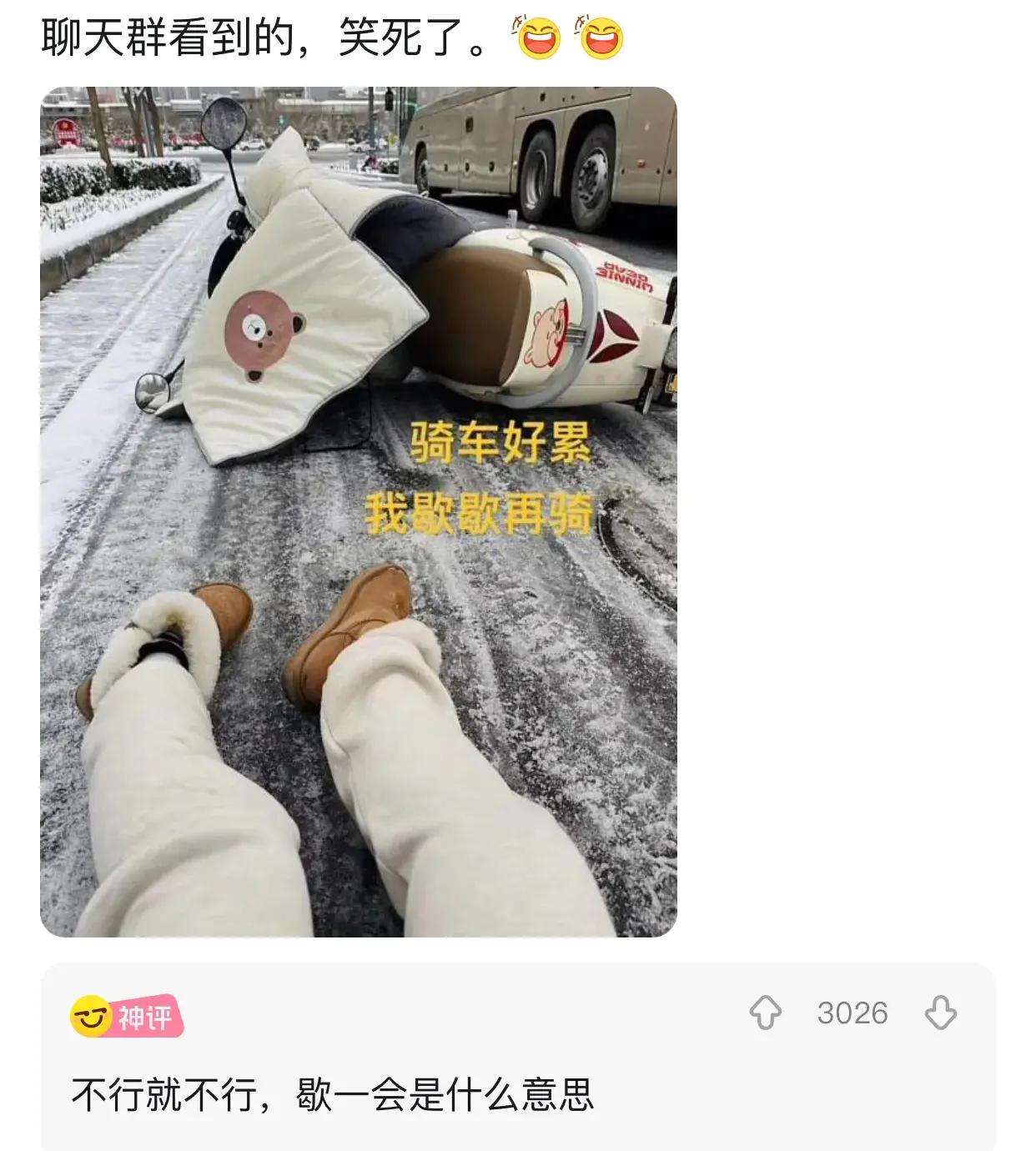Open the comment 不行就不行，歇一会是什么意思
Screen dimensions: 1036x1151
[x=332, y=1095]
